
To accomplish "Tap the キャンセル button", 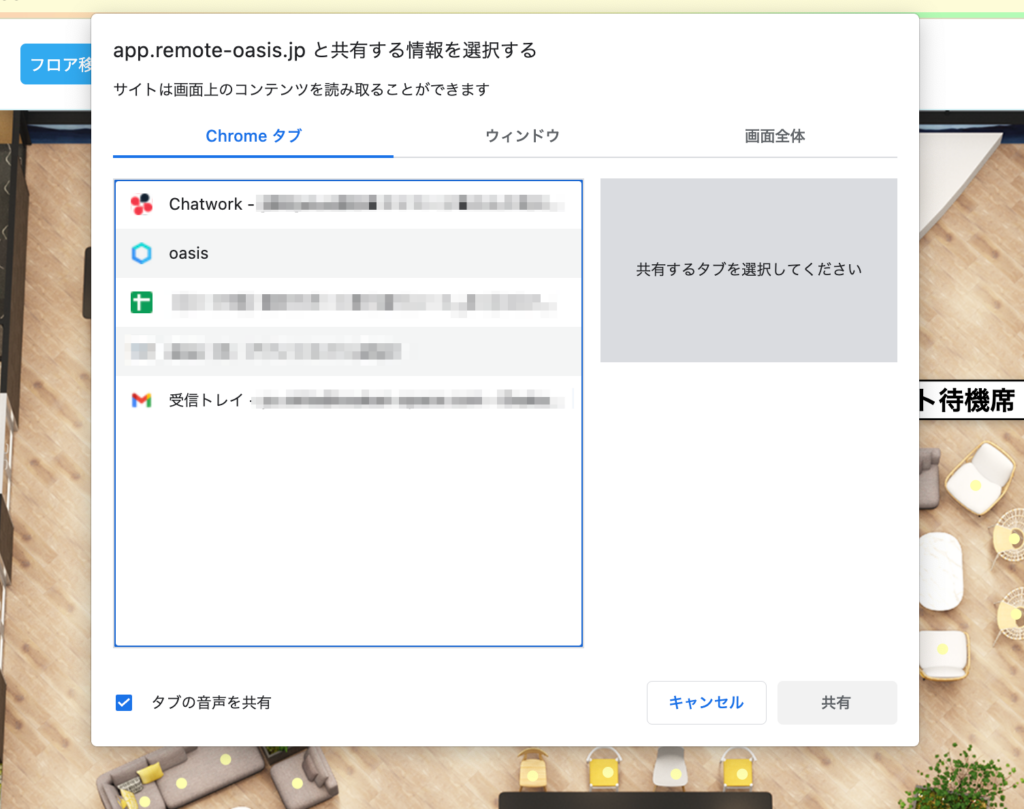I will (x=706, y=703).
